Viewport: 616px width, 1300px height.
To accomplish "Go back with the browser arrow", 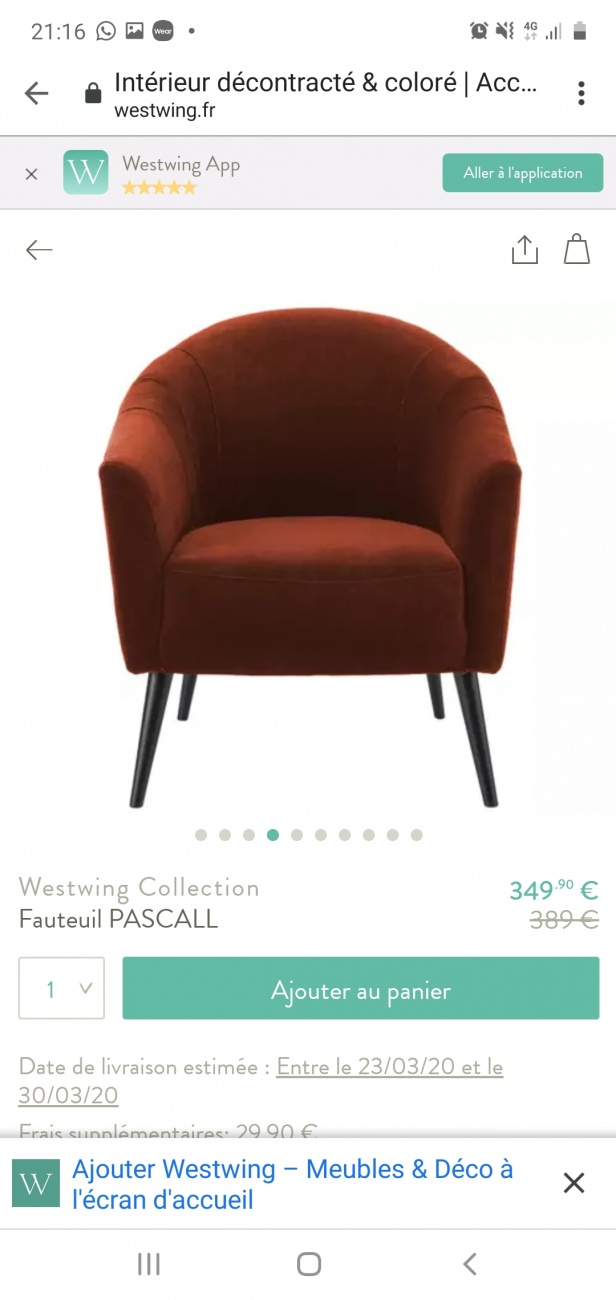I will [37, 94].
